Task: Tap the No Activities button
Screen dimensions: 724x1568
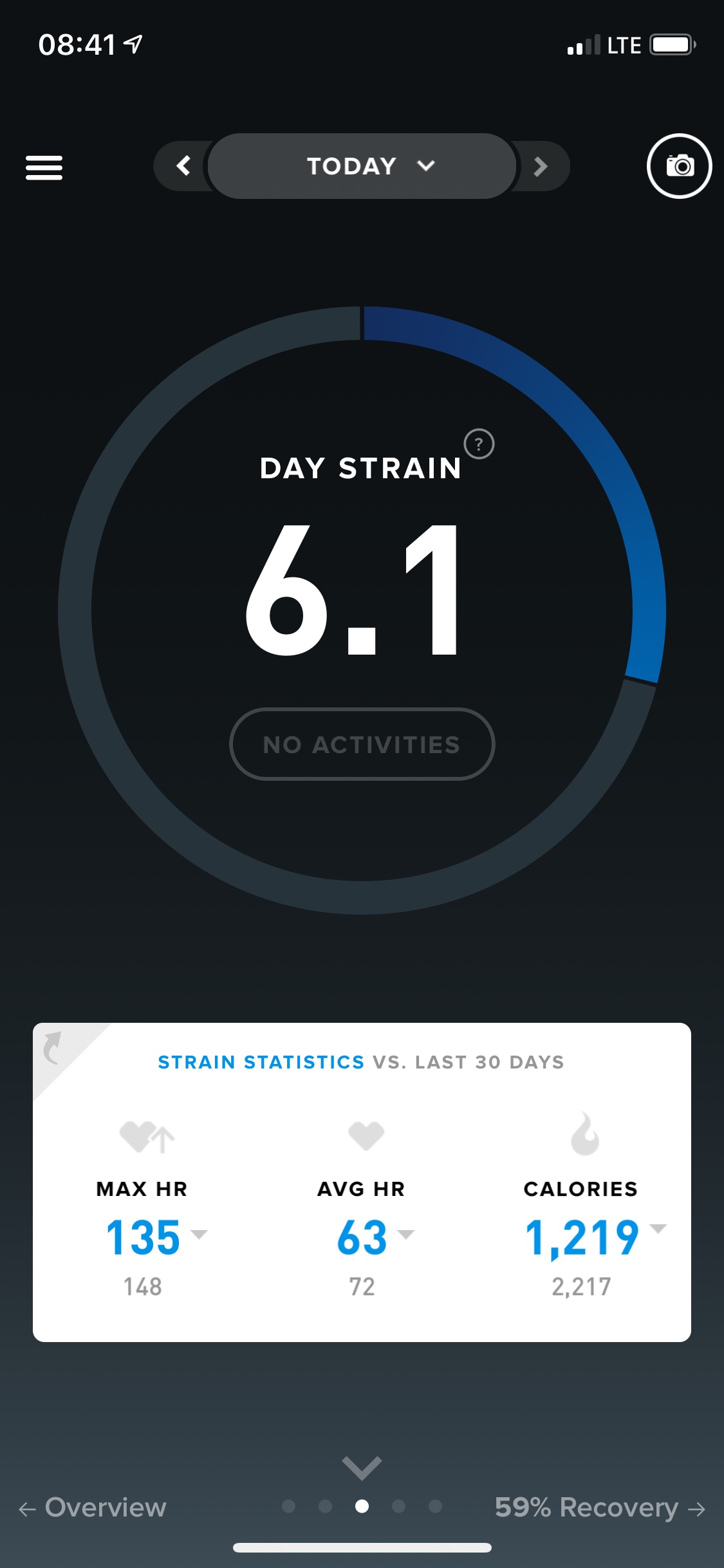Action: [x=362, y=744]
